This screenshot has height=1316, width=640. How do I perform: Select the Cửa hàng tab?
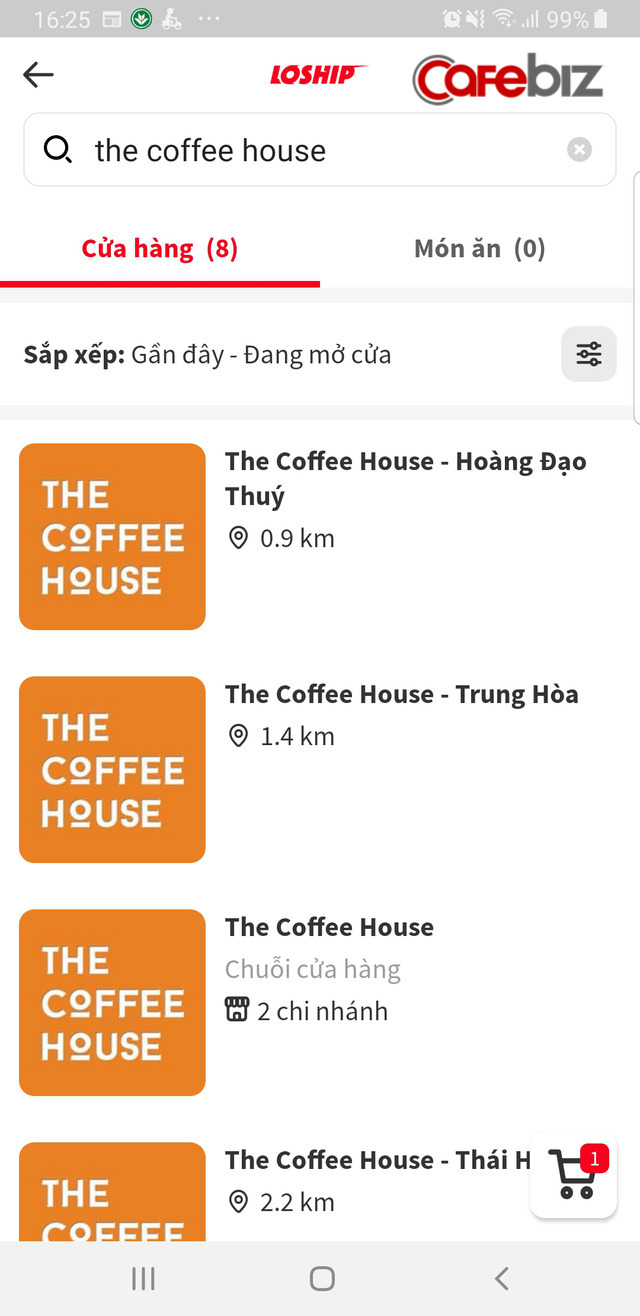tap(160, 248)
